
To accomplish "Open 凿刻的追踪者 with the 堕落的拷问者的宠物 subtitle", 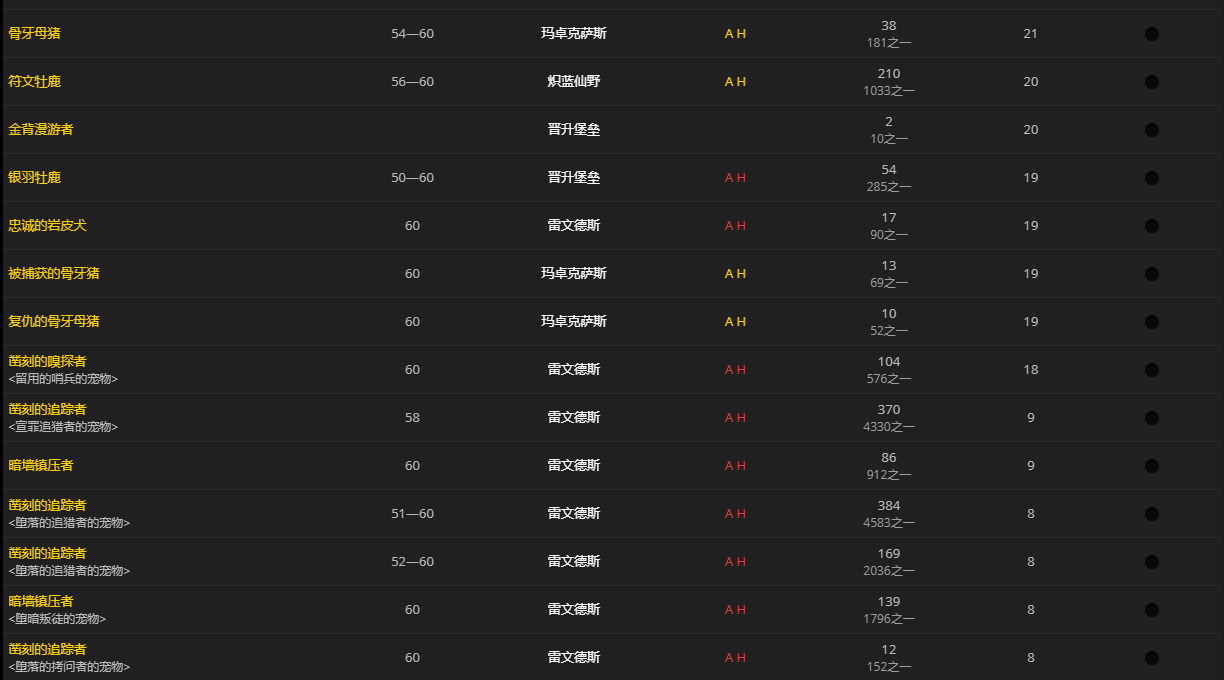I will (x=48, y=649).
